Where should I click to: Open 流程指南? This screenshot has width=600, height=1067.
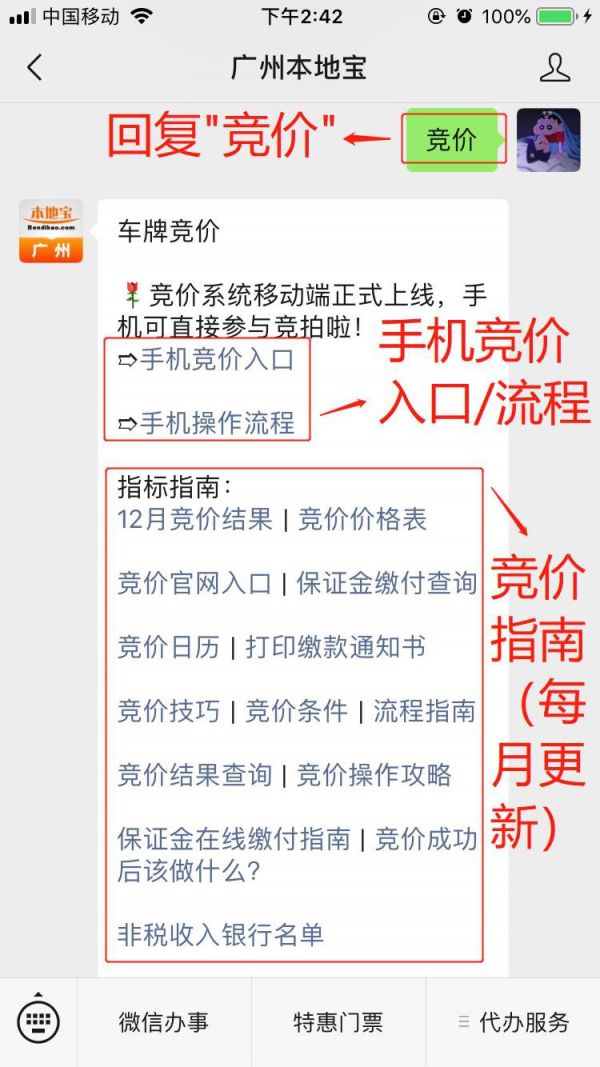[424, 711]
